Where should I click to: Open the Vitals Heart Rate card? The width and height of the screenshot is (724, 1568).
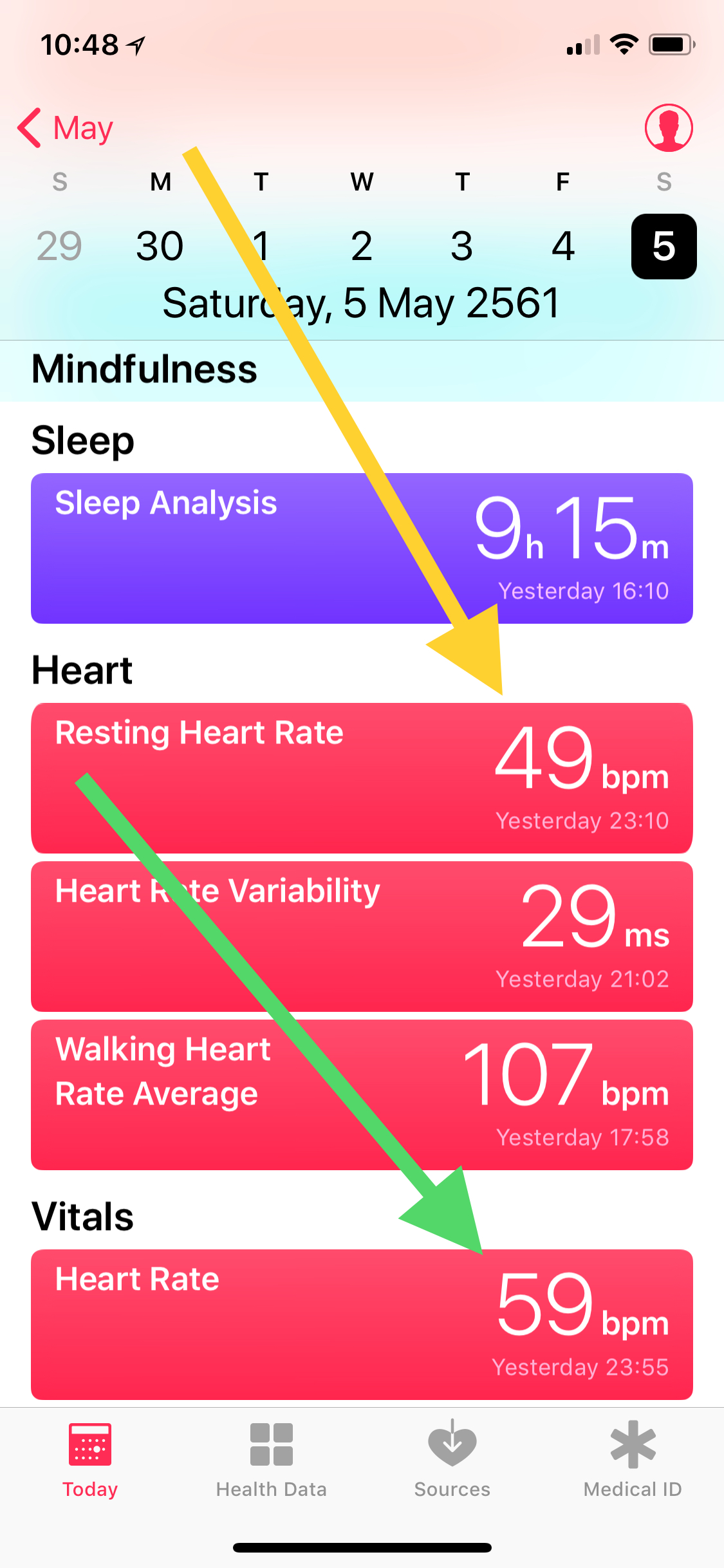pos(362,1325)
